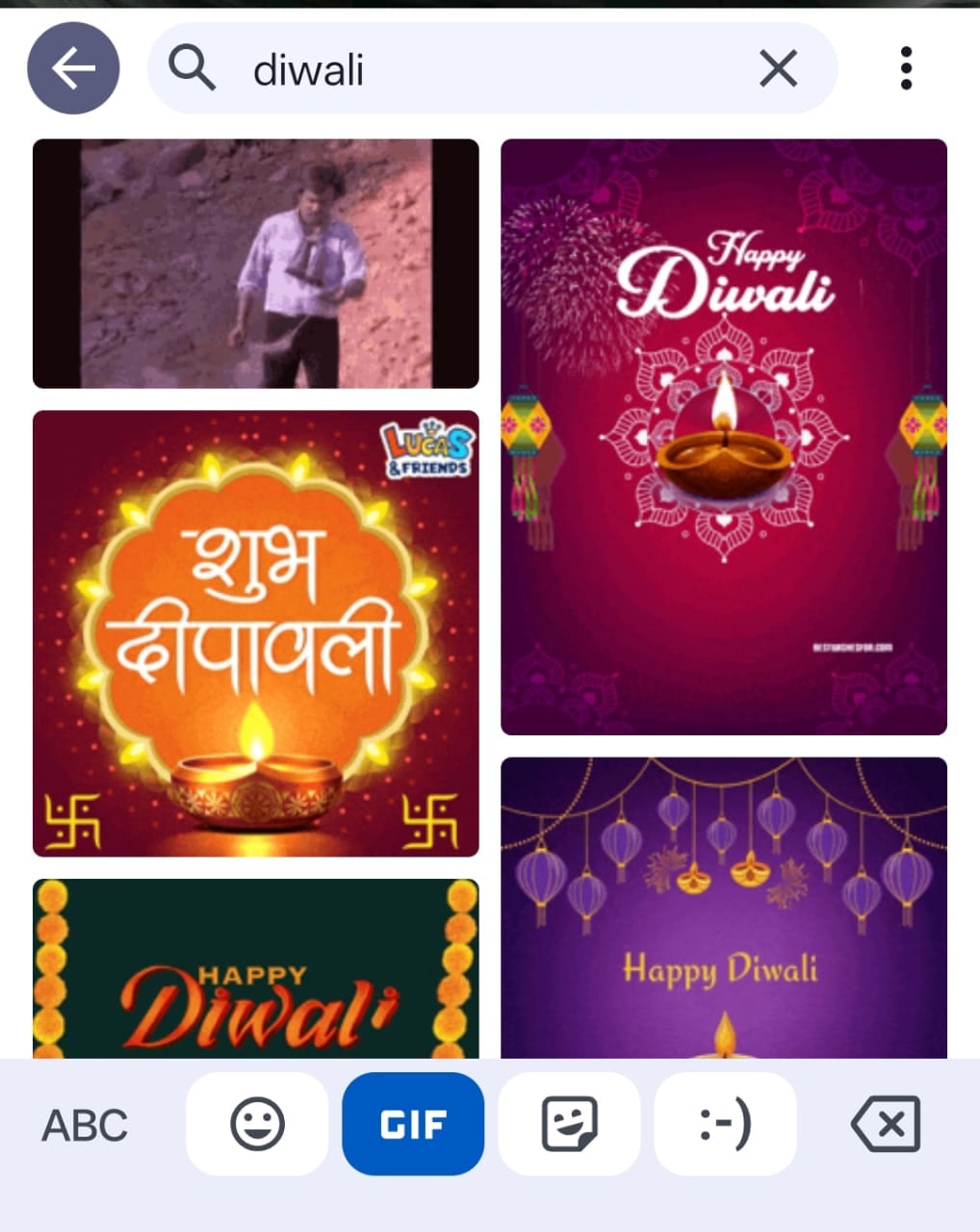
Task: Tap the diwali GIF search field
Action: pyautogui.click(x=462, y=69)
